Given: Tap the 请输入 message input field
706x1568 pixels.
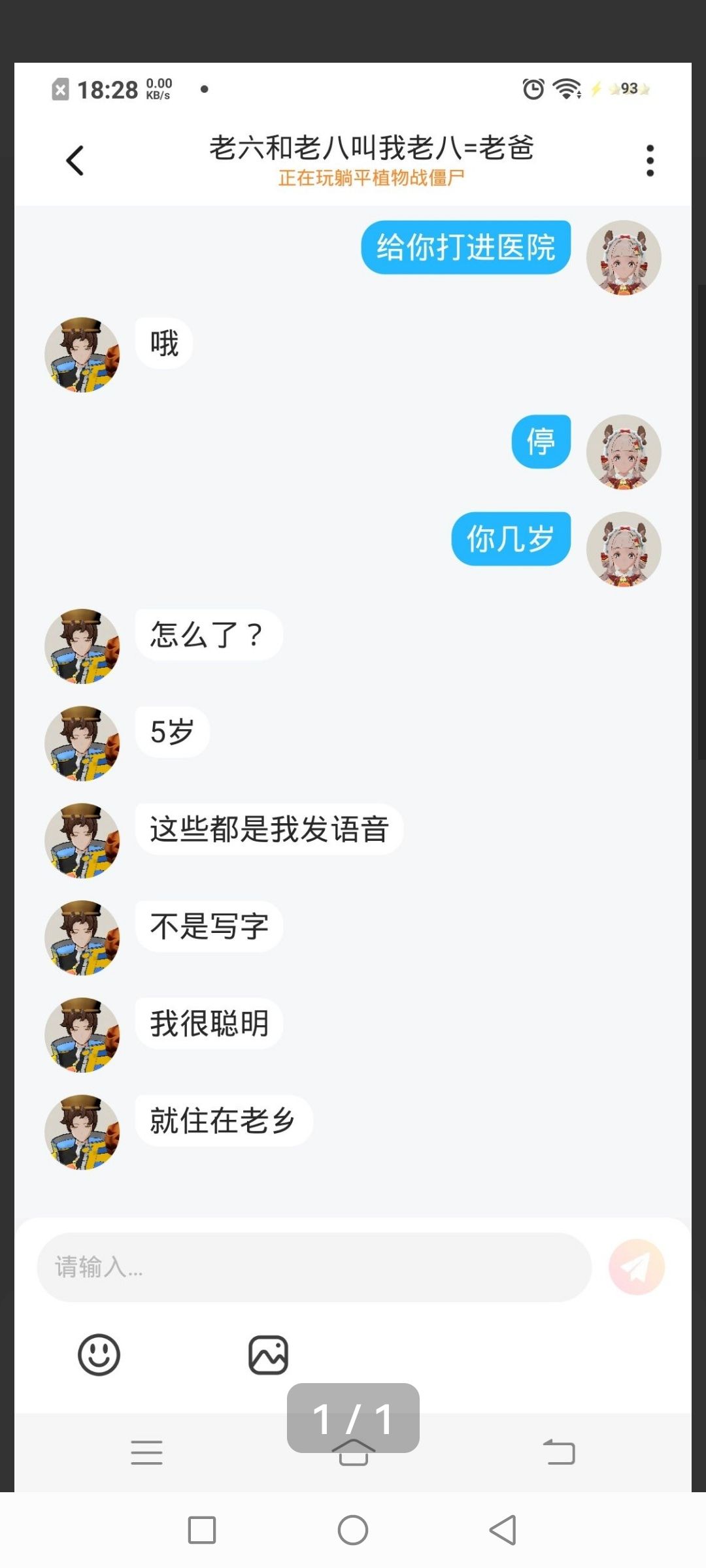Looking at the screenshot, I should pyautogui.click(x=314, y=1267).
